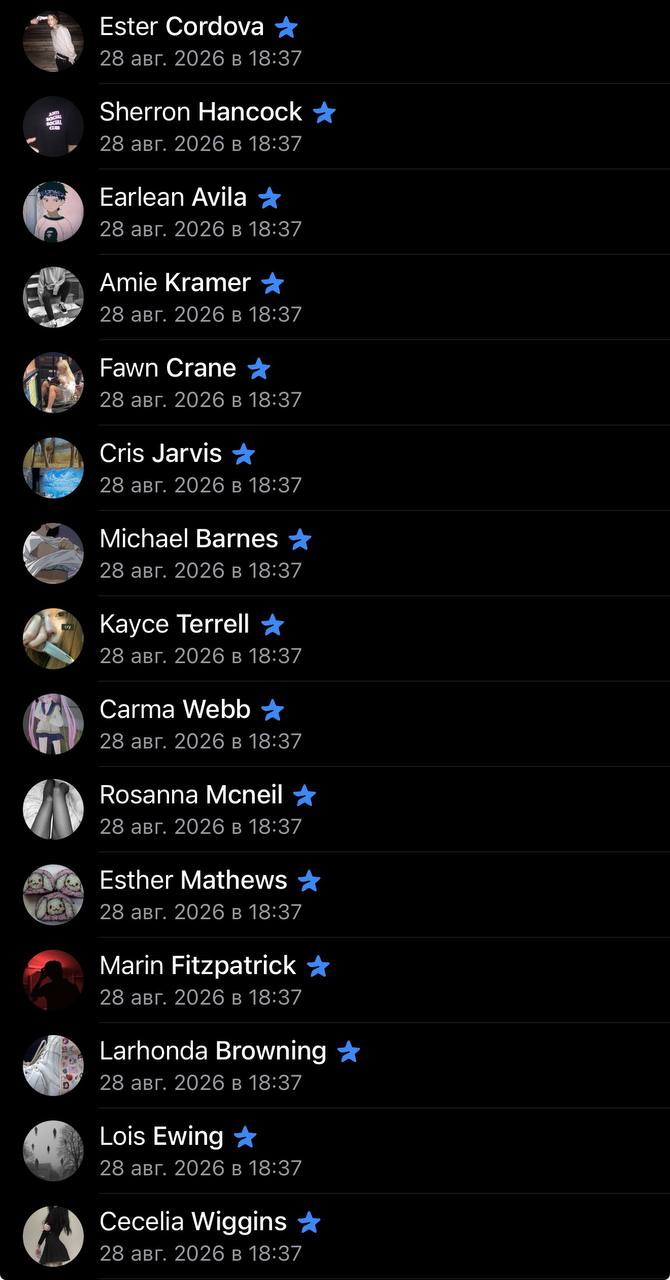This screenshot has width=670, height=1280.
Task: Select Marin Fitzpatrick from the list
Action: click(335, 980)
